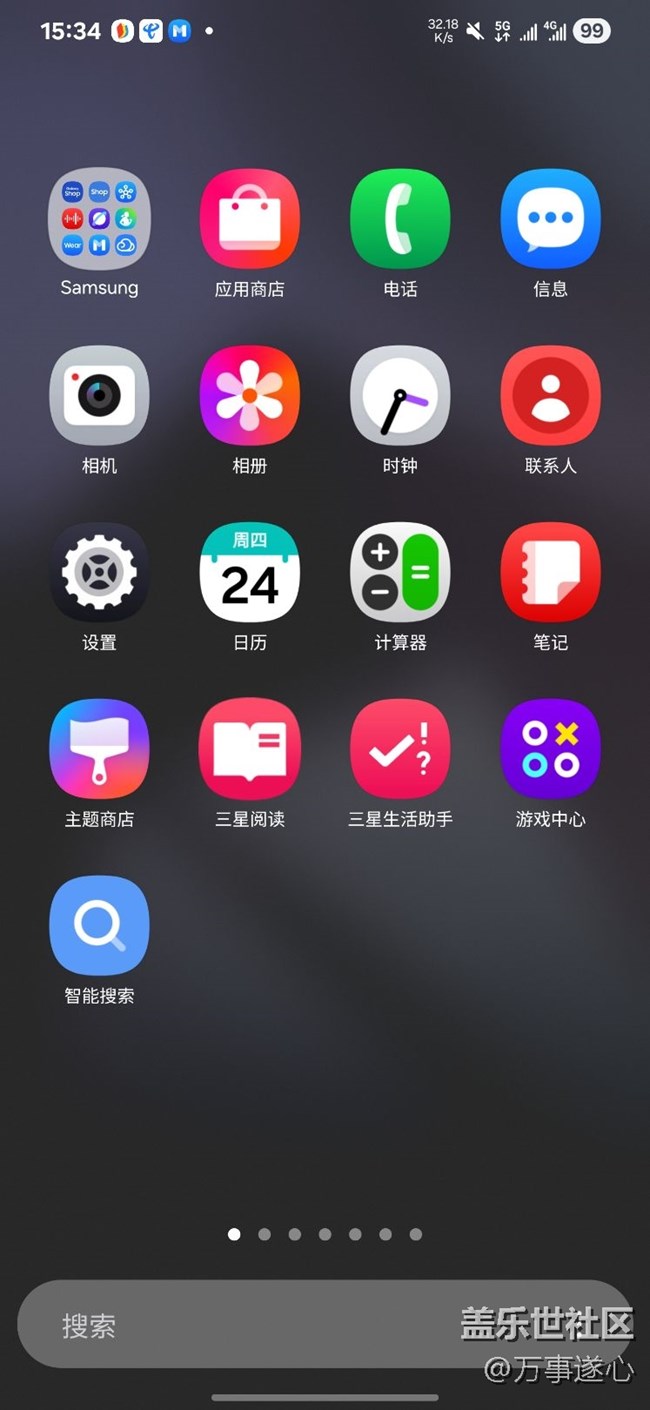Screen dimensions: 650x1410
Task: Launch the 计算器 calculator
Action: 400,573
